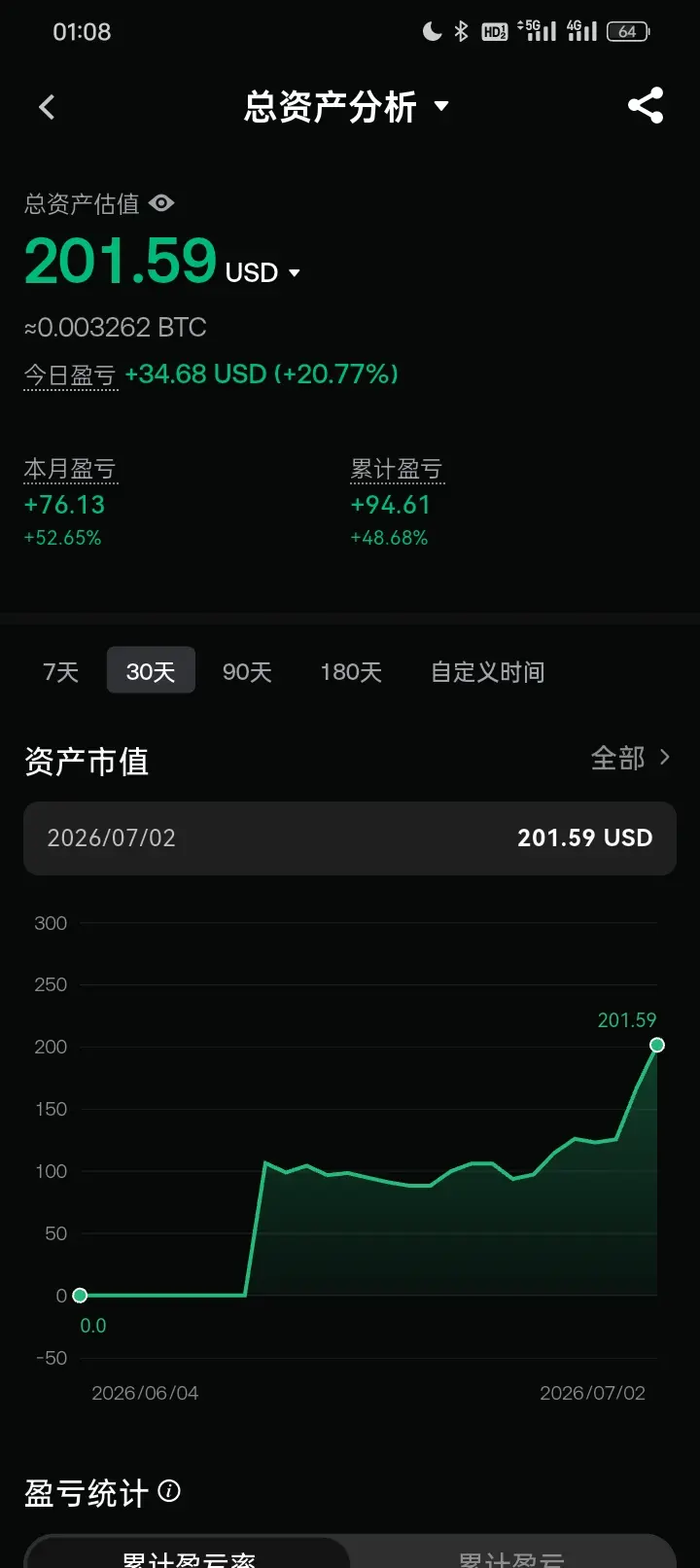
Task: Open the 全部 asset filter
Action: (631, 758)
